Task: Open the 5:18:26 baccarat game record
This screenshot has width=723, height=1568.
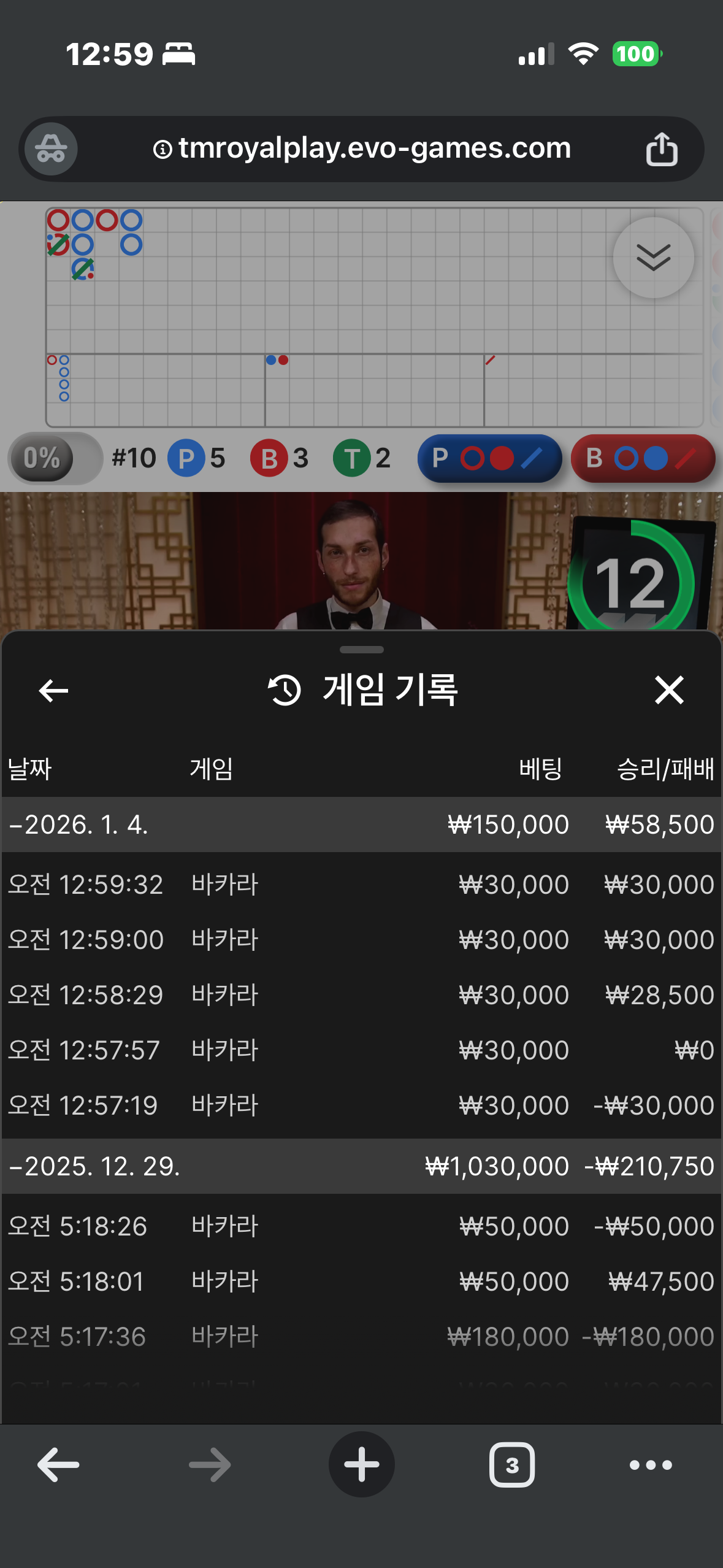Action: (361, 1226)
